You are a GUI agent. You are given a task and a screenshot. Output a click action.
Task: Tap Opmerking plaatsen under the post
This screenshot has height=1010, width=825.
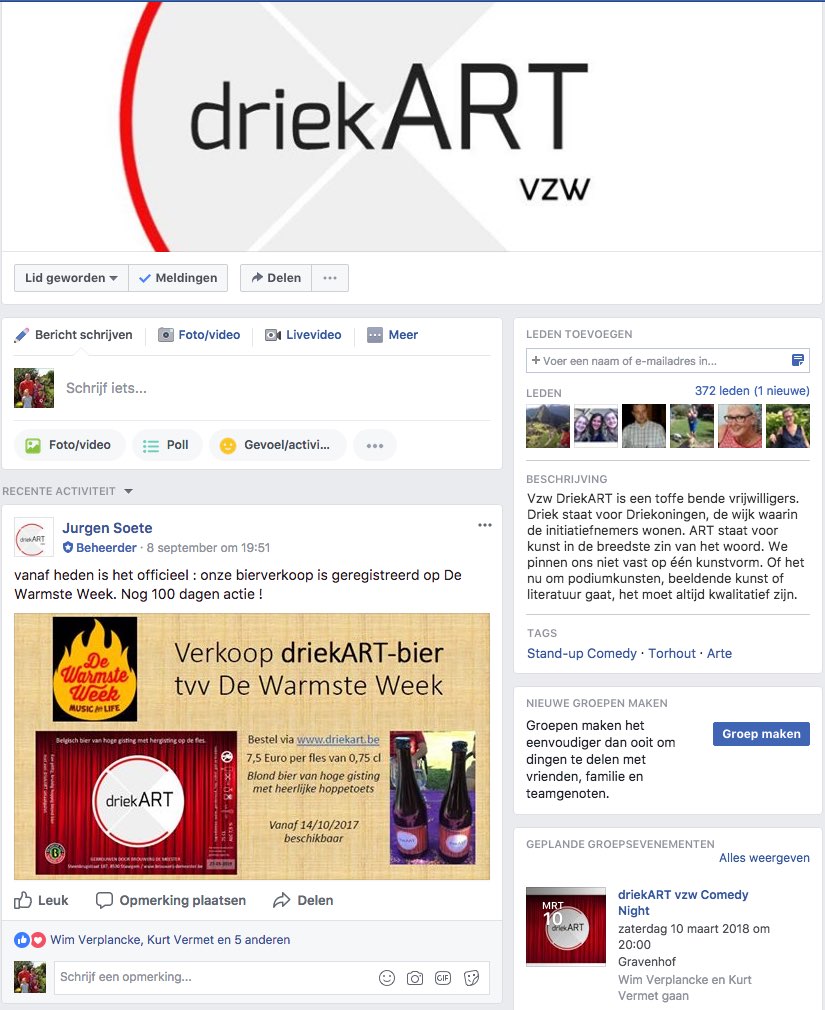[x=171, y=900]
